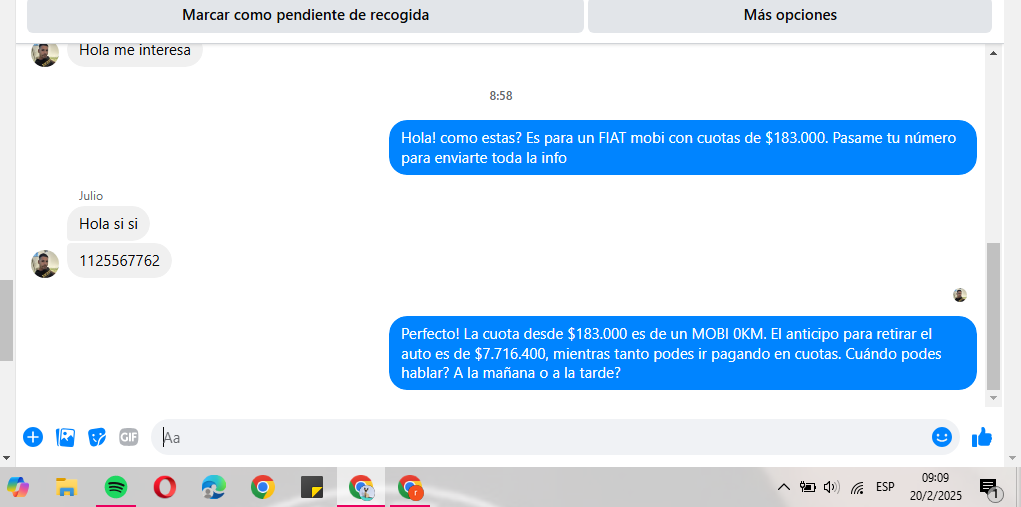1021x507 pixels.
Task: Open the emoji picker
Action: coord(941,437)
